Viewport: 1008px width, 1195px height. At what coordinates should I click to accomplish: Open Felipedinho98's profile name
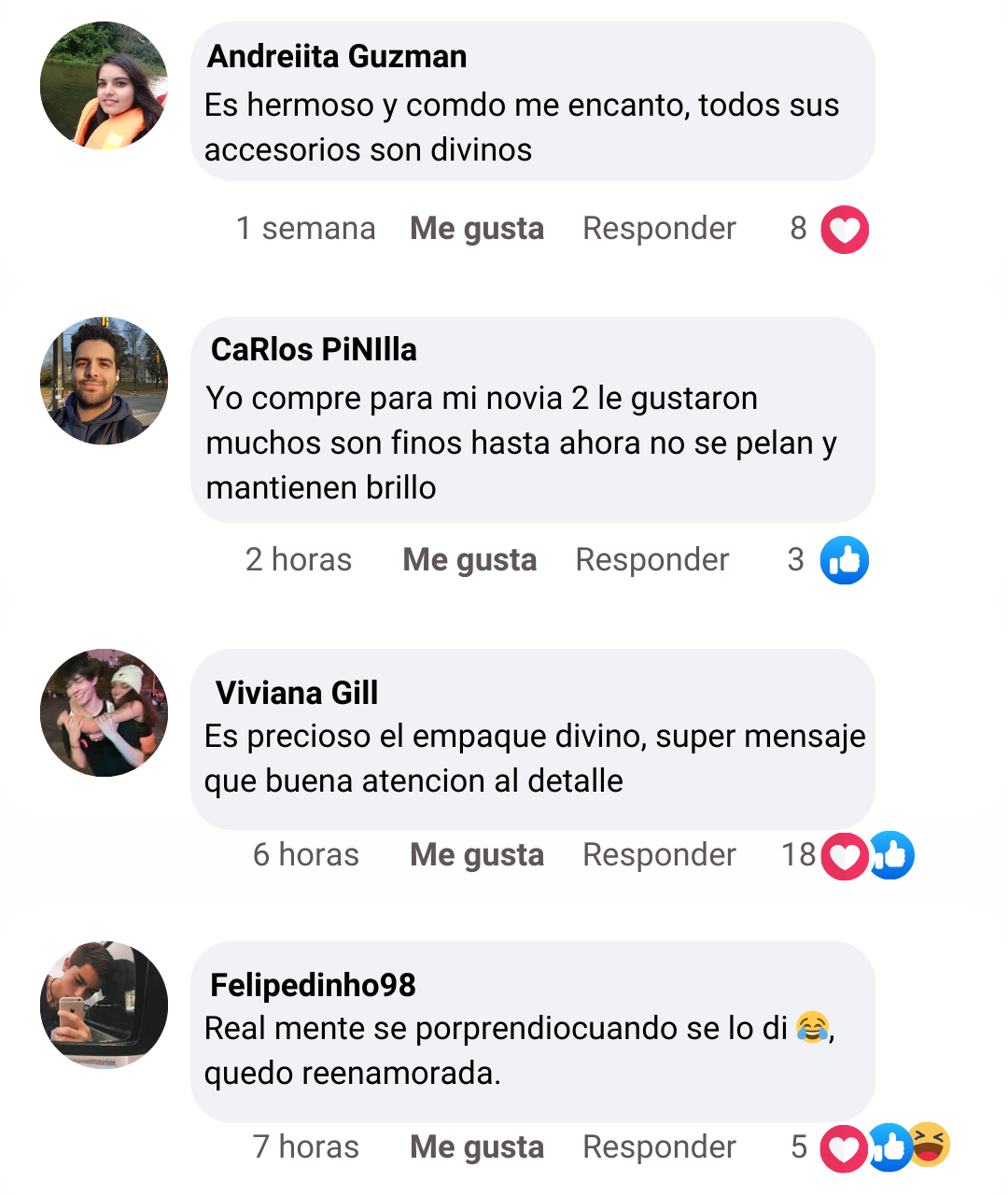(313, 986)
